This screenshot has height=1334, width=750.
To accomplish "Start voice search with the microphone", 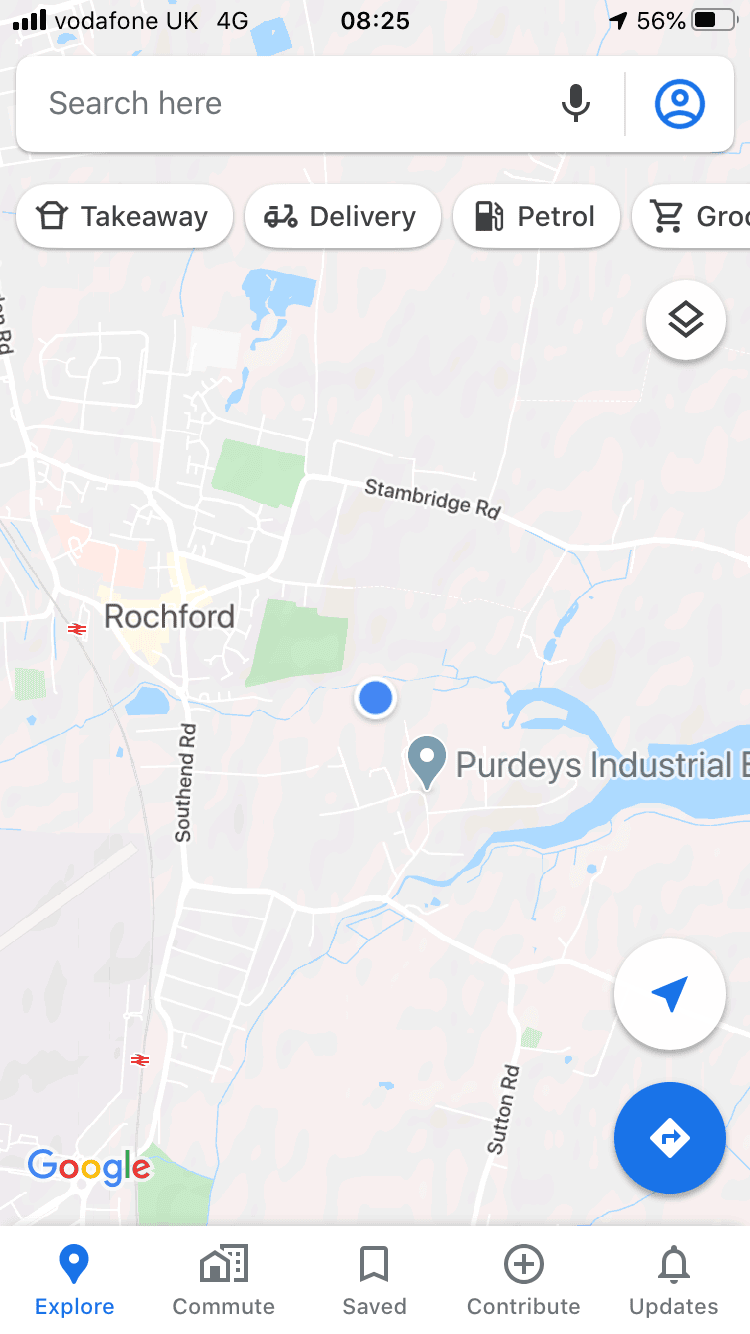I will tap(575, 104).
